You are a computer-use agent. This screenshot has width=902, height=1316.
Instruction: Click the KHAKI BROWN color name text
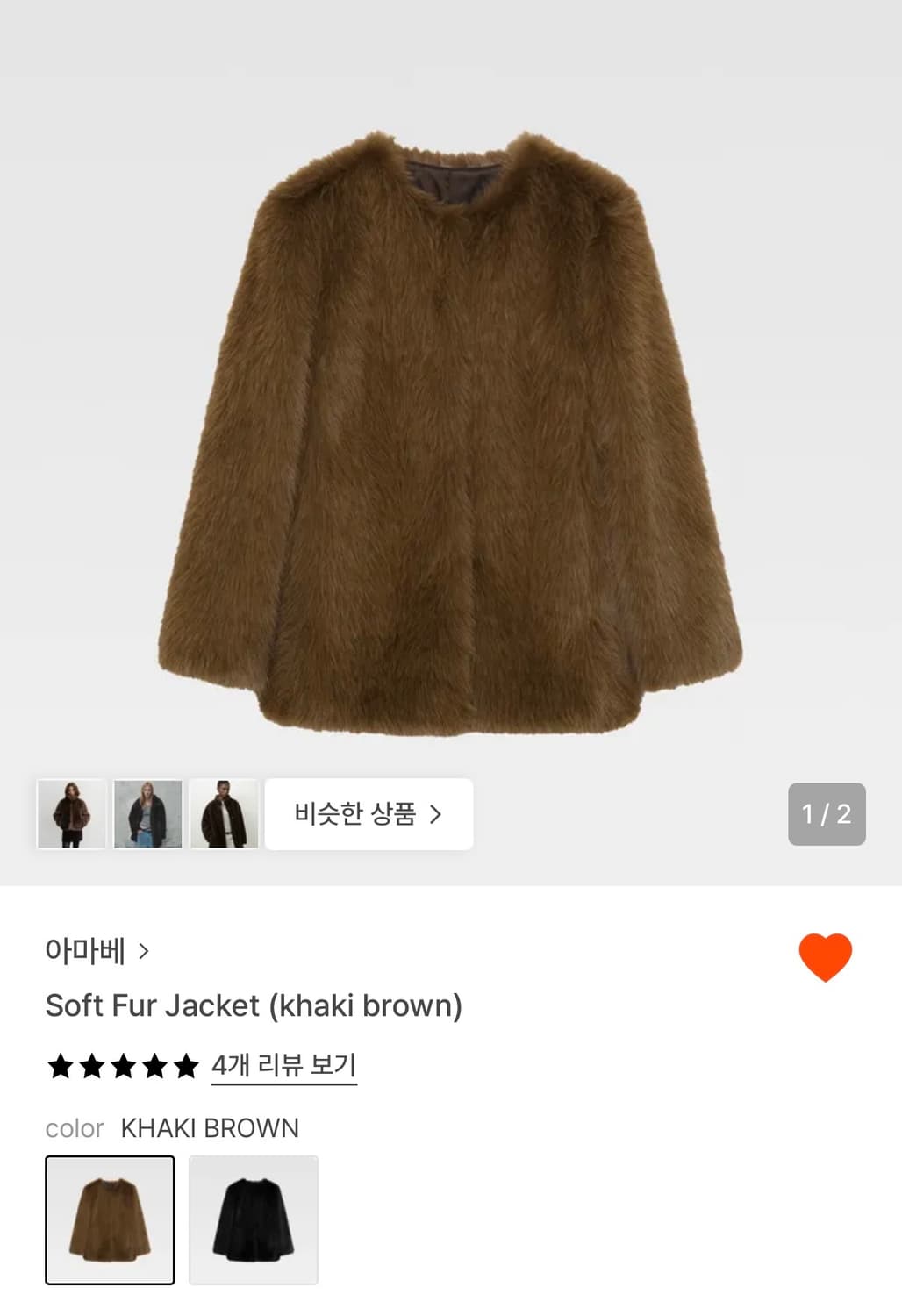tap(208, 1127)
